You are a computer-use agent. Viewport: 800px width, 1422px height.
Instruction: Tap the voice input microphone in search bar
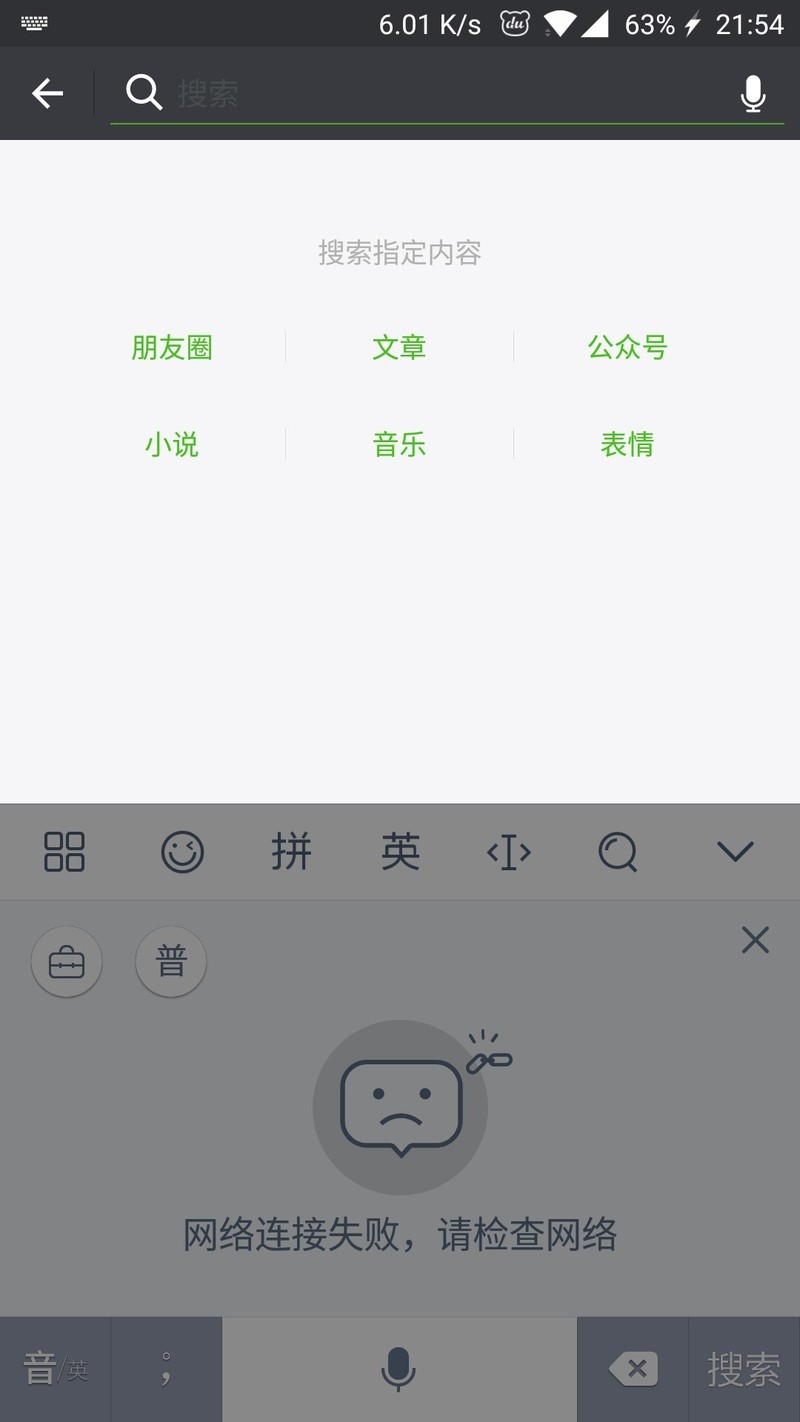[x=752, y=93]
